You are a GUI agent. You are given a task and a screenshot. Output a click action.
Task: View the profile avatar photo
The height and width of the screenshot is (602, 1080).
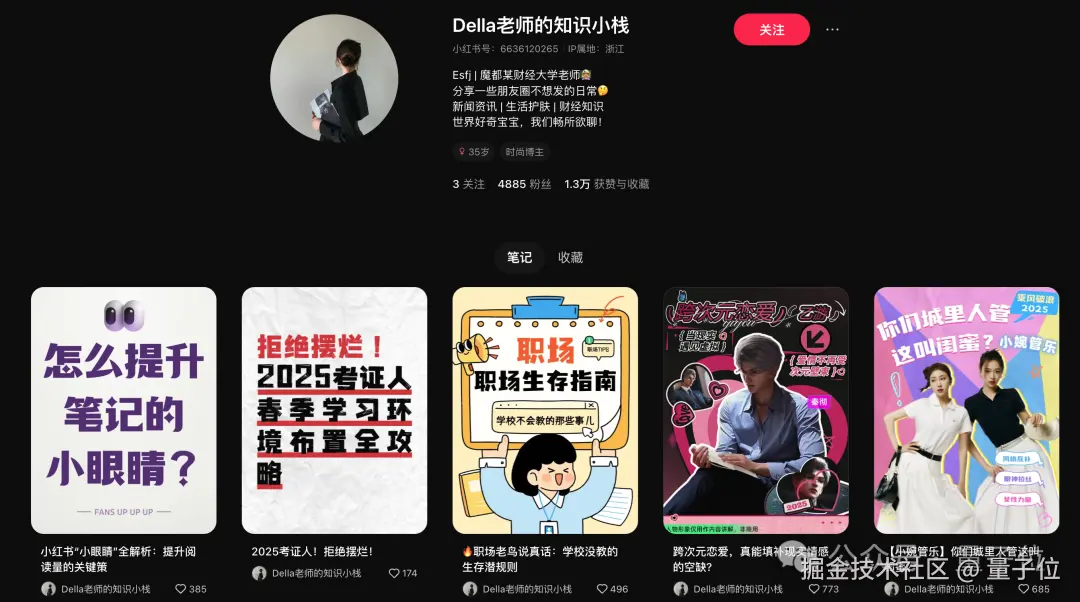[334, 78]
